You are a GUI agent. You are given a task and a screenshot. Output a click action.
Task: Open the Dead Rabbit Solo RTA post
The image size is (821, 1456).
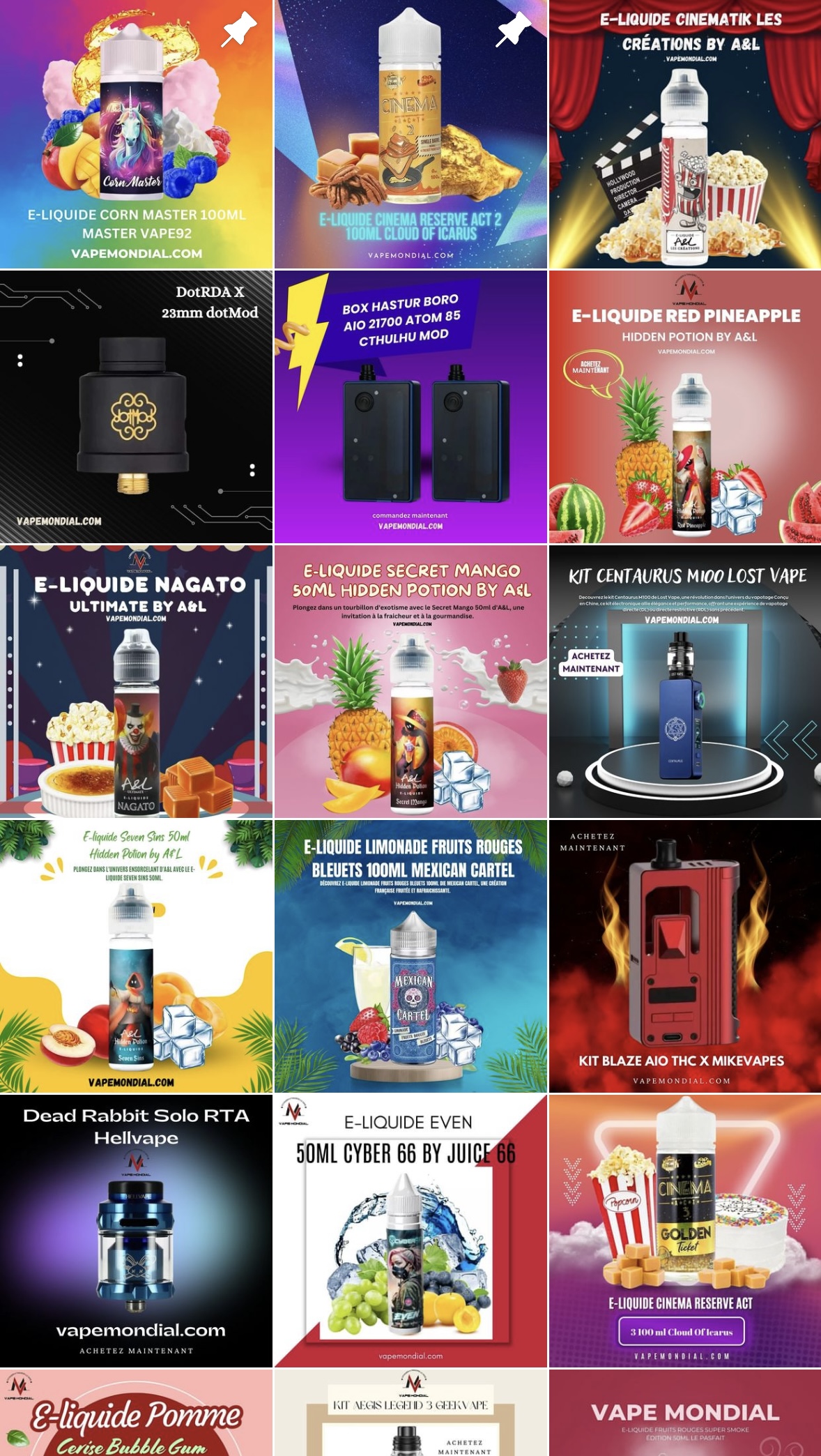(x=136, y=1231)
